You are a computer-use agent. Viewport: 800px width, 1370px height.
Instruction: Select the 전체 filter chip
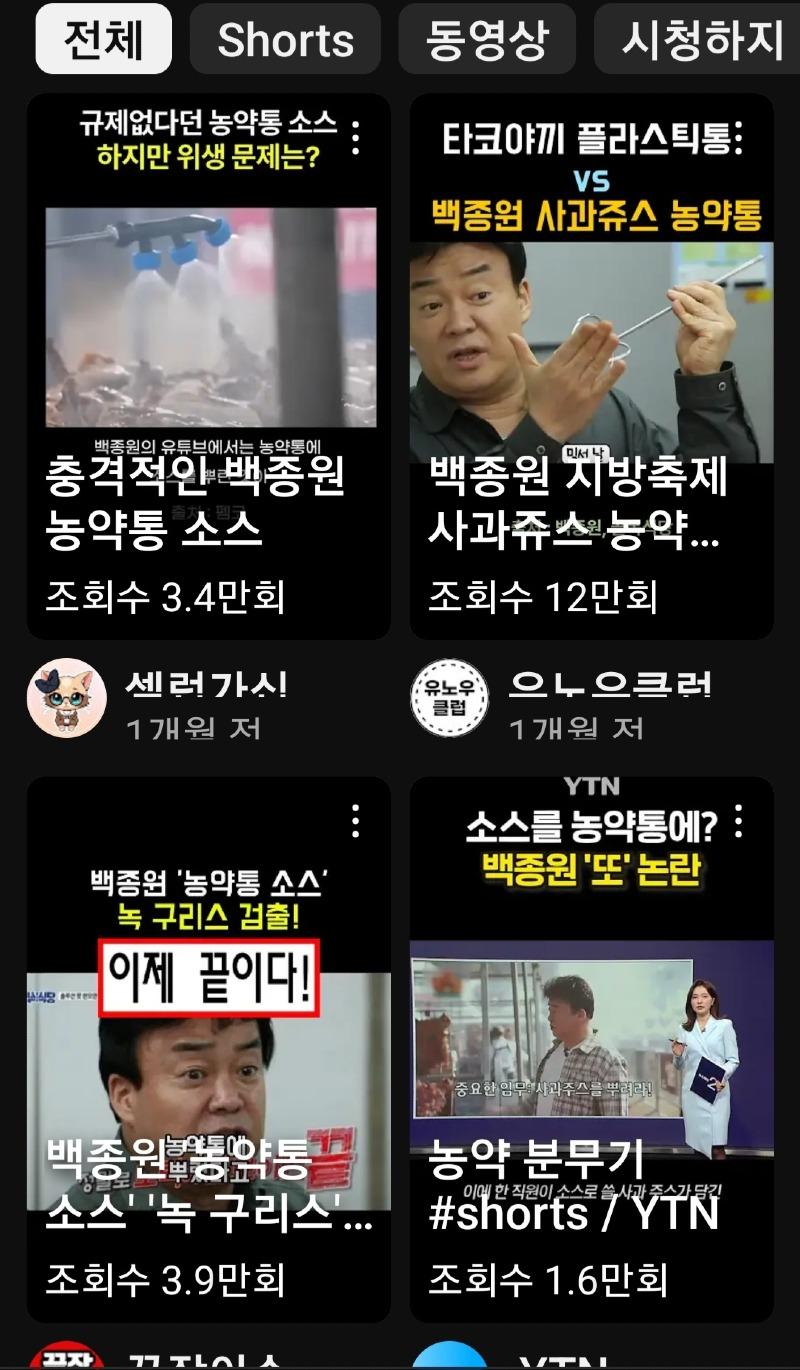coord(103,40)
